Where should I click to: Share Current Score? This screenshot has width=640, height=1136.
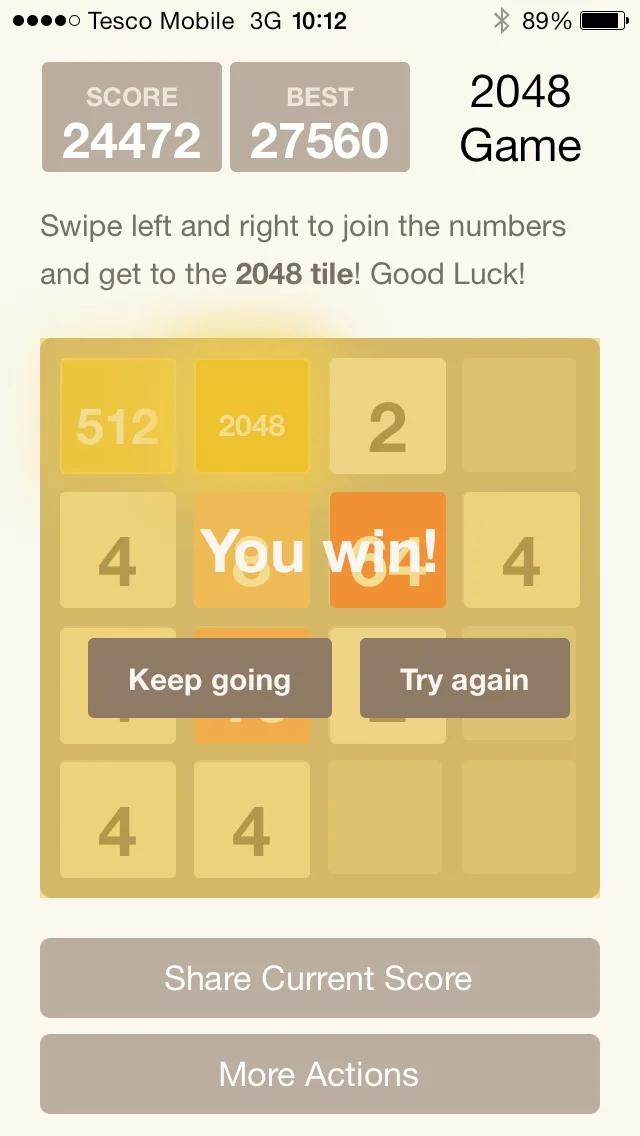click(319, 978)
